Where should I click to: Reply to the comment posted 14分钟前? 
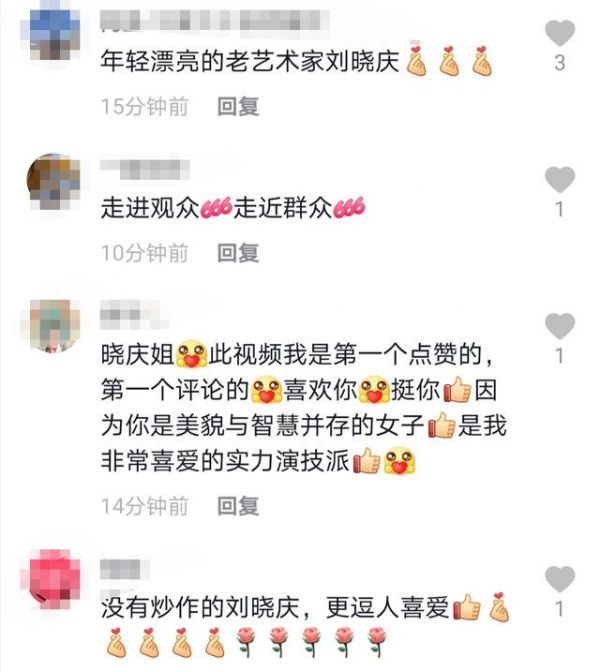point(238,505)
